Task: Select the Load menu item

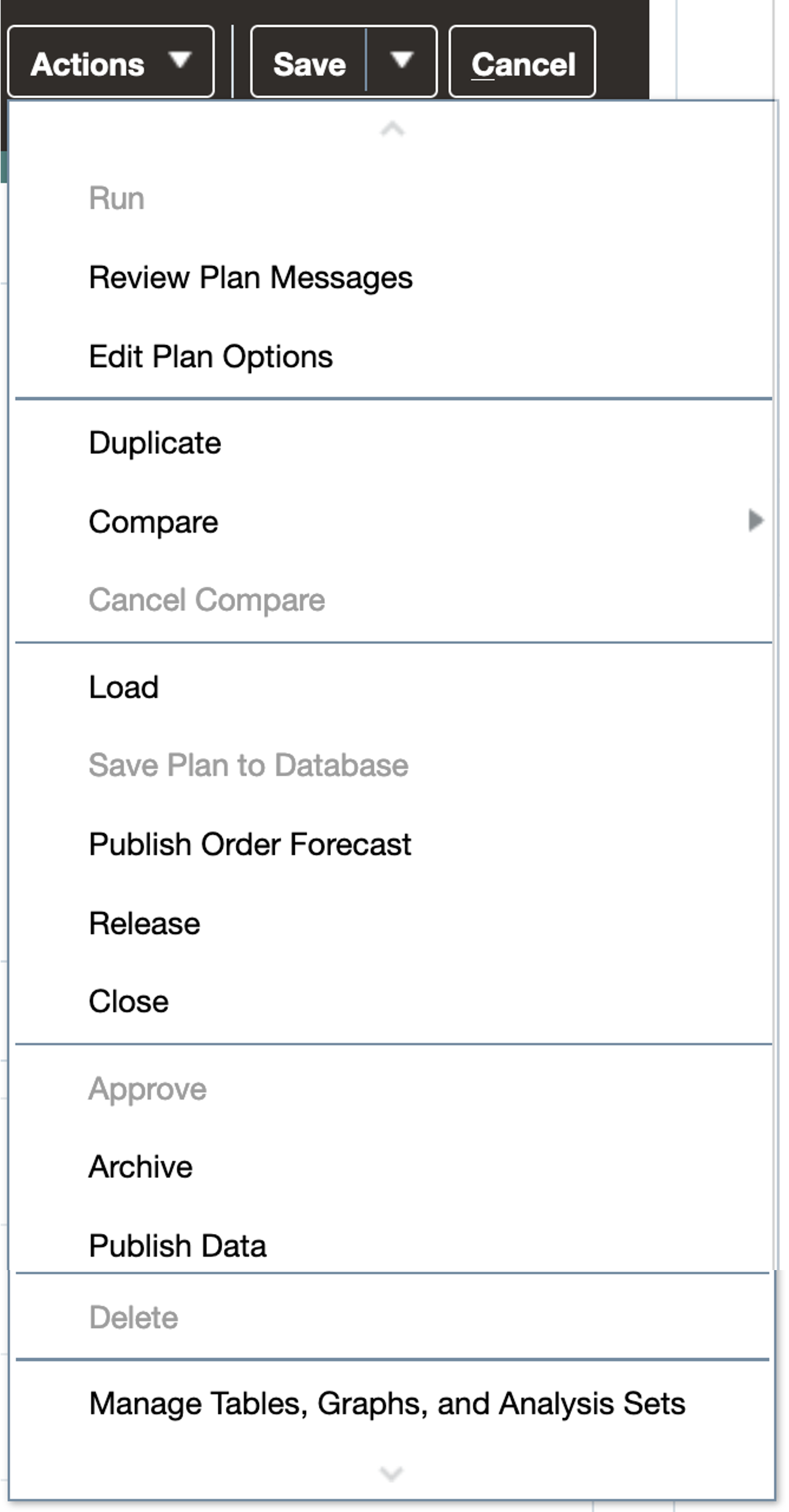Action: coord(123,687)
